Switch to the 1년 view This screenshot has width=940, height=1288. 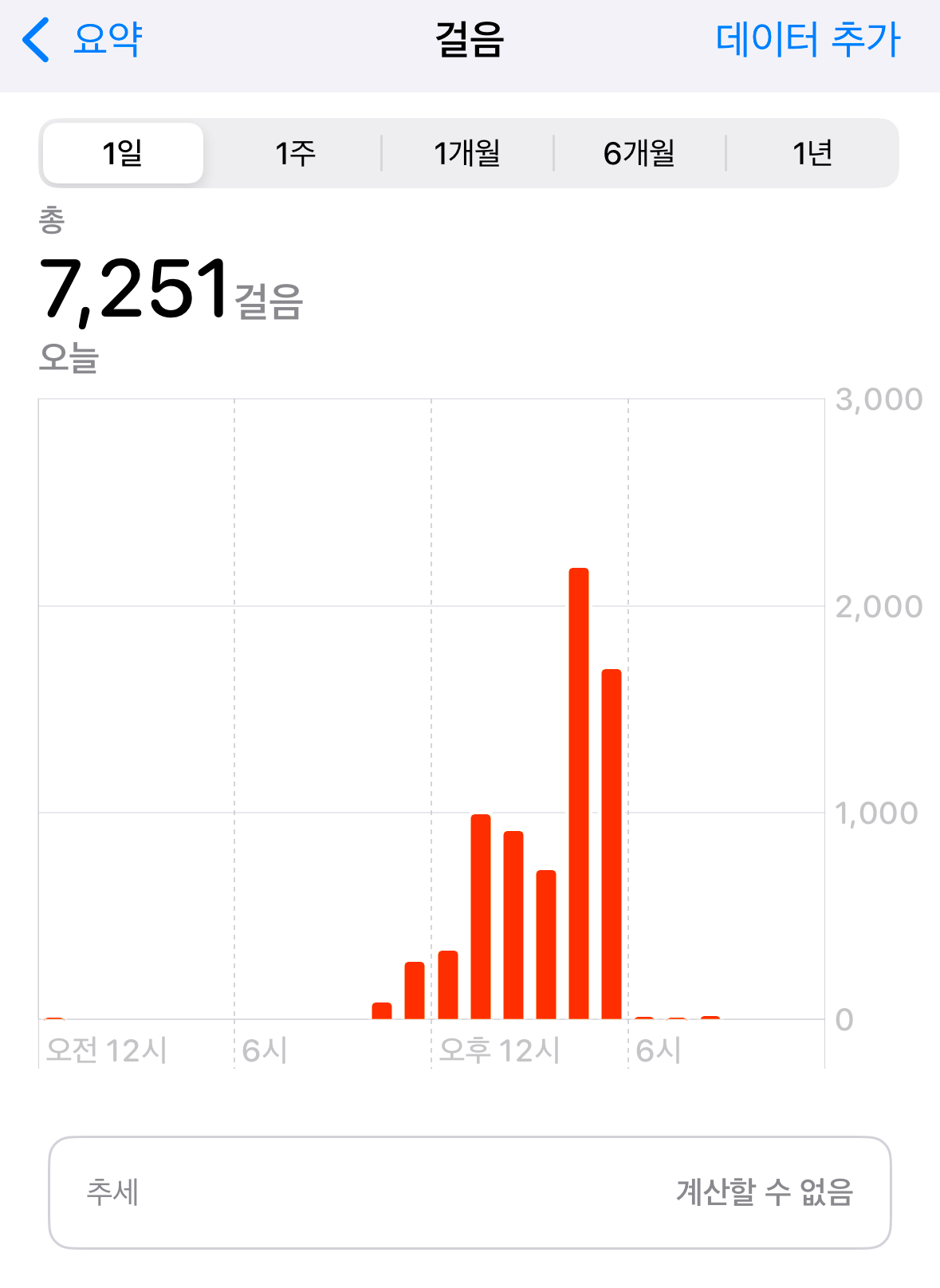click(812, 153)
